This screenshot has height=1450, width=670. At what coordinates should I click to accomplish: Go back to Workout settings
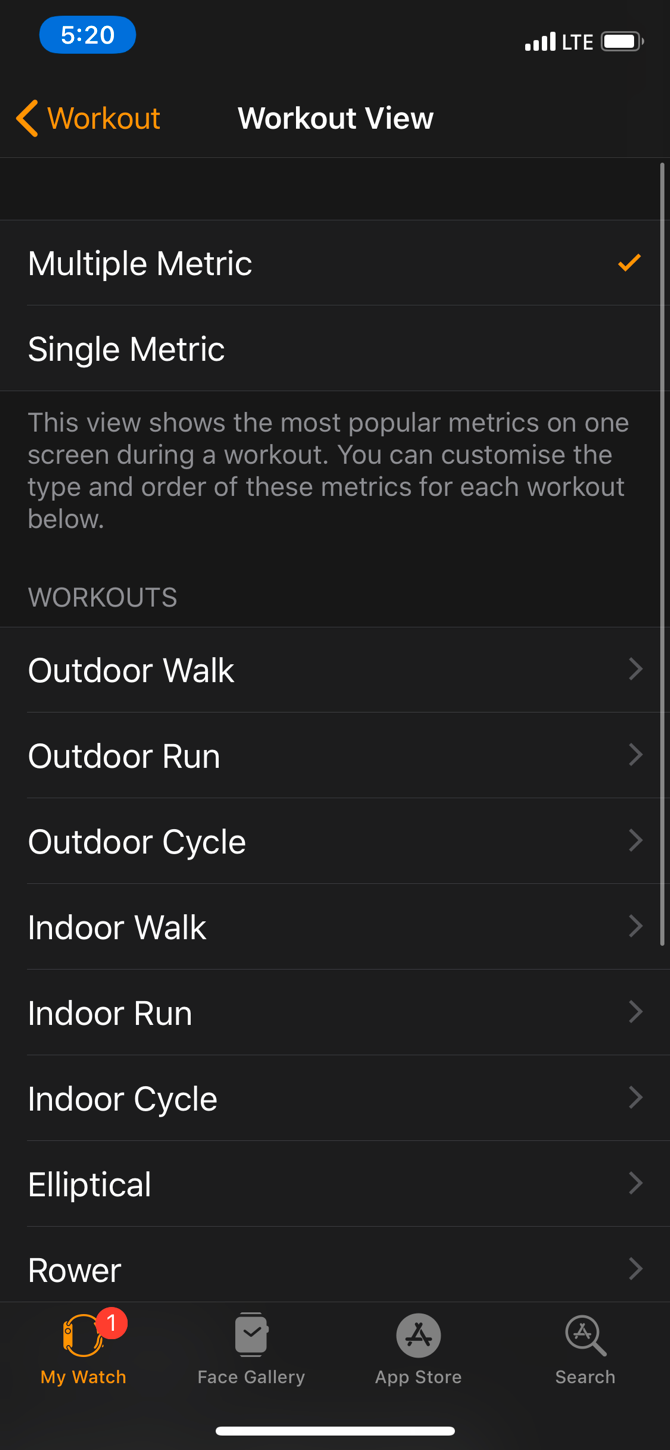tap(88, 118)
